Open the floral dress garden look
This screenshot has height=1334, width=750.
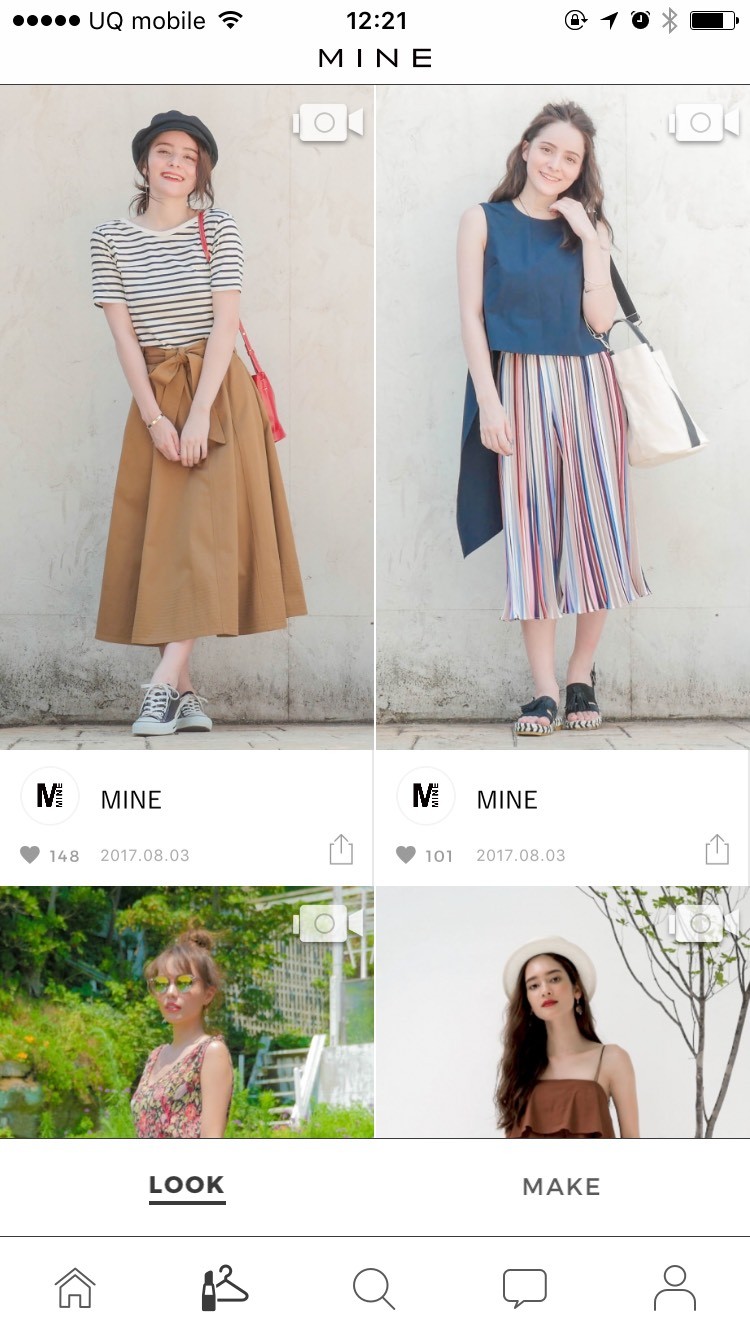187,1012
